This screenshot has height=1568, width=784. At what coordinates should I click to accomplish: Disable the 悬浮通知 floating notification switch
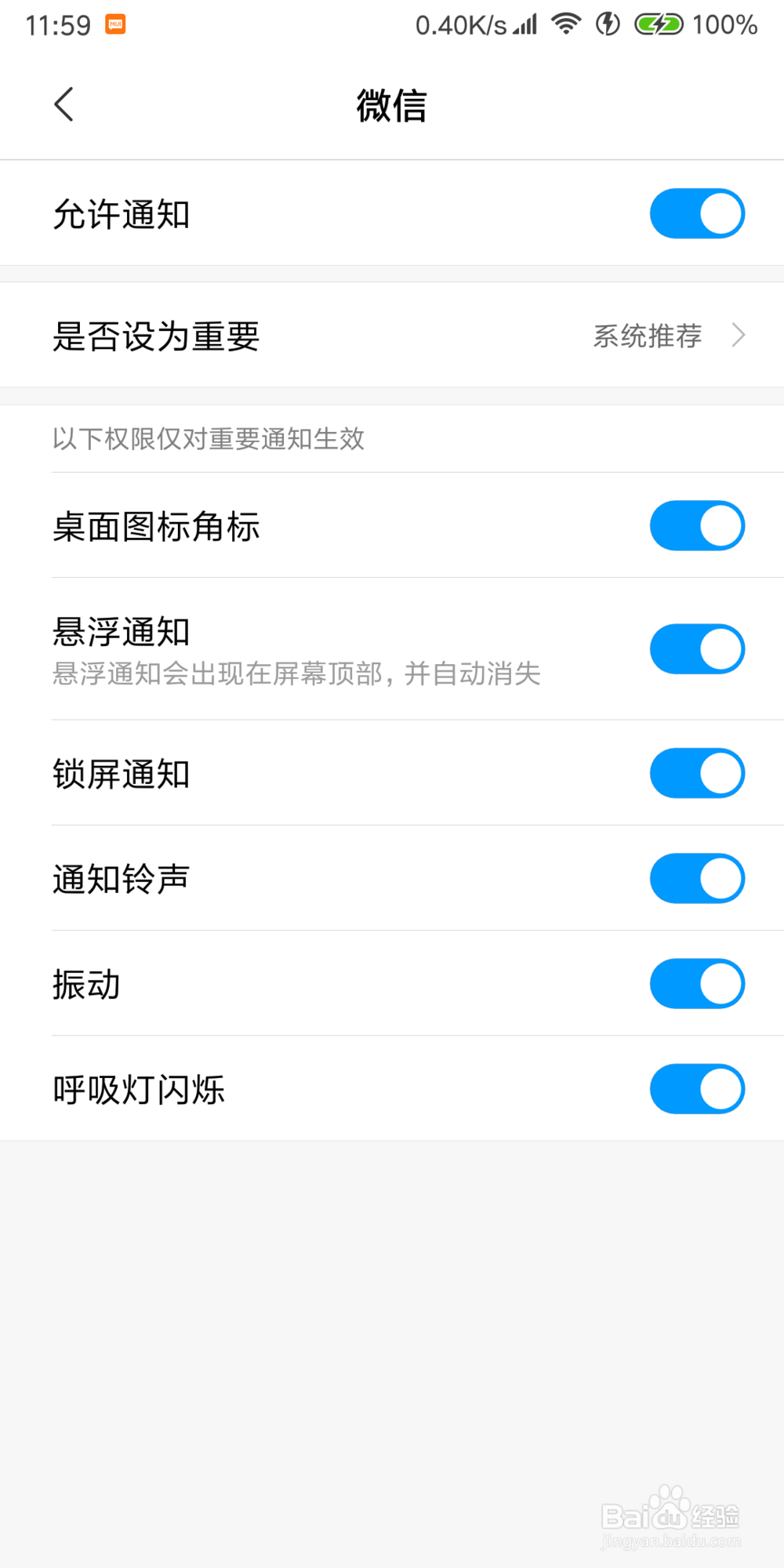697,648
